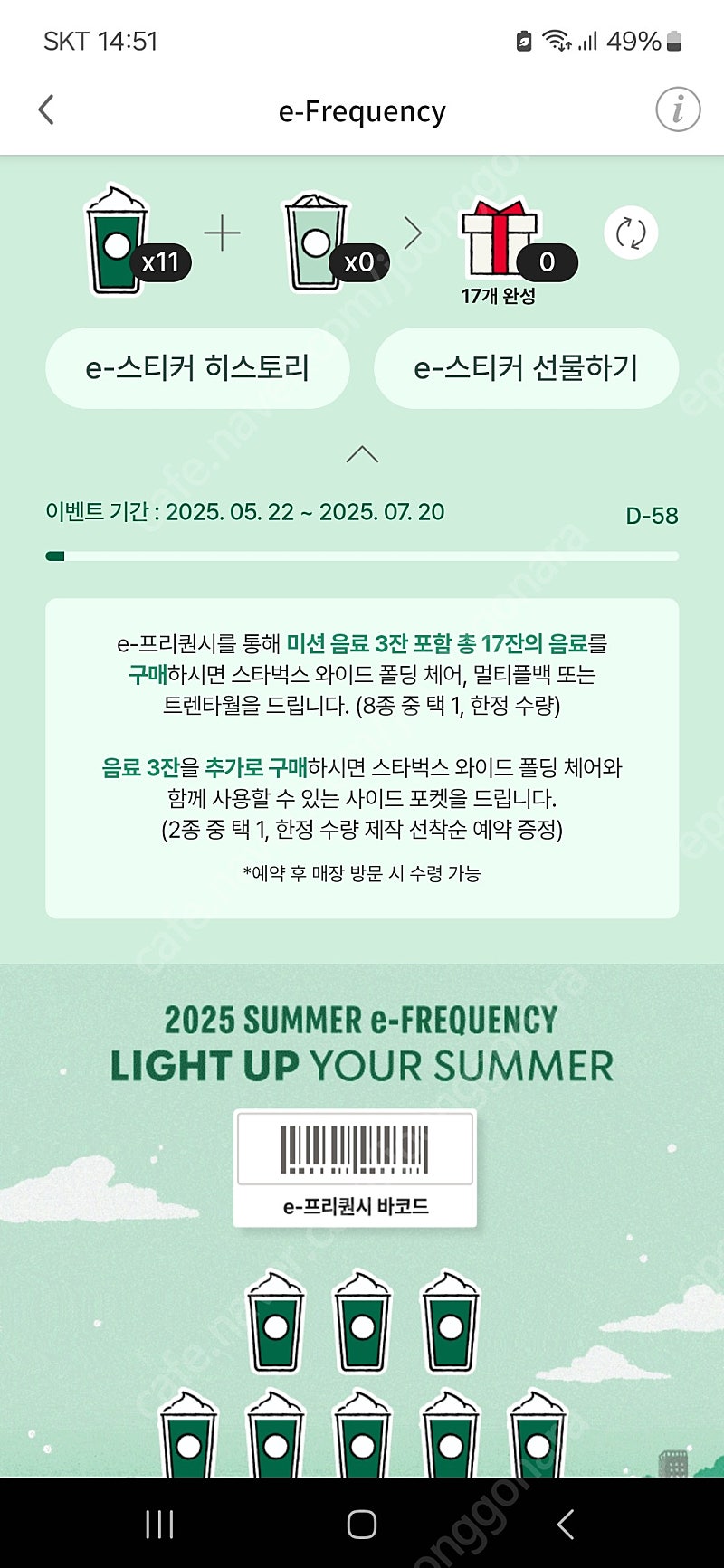The width and height of the screenshot is (724, 1568).
Task: Collapse the sticker summary chevron
Action: pyautogui.click(x=362, y=454)
